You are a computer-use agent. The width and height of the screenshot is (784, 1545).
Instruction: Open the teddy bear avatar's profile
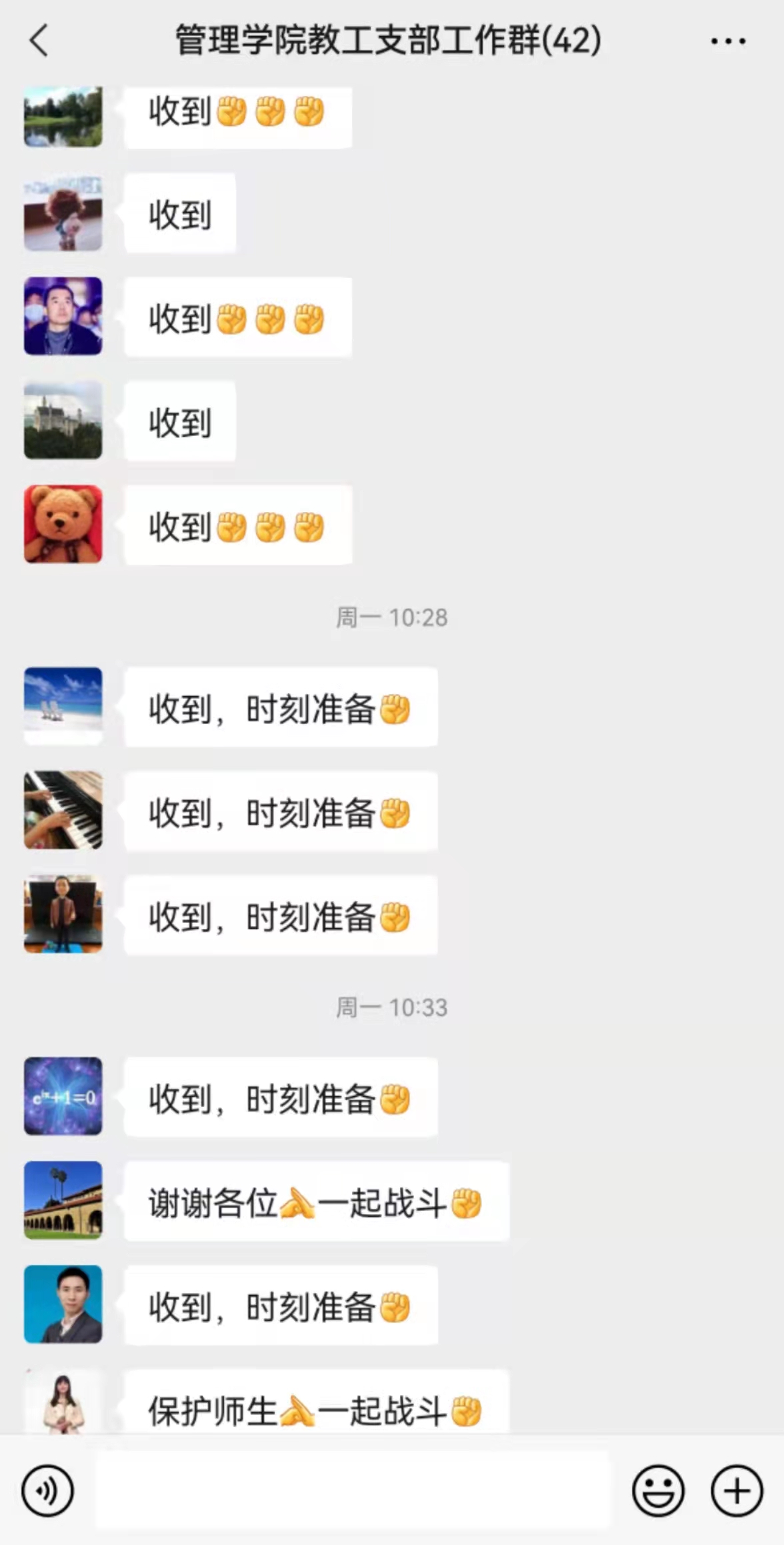tap(63, 524)
